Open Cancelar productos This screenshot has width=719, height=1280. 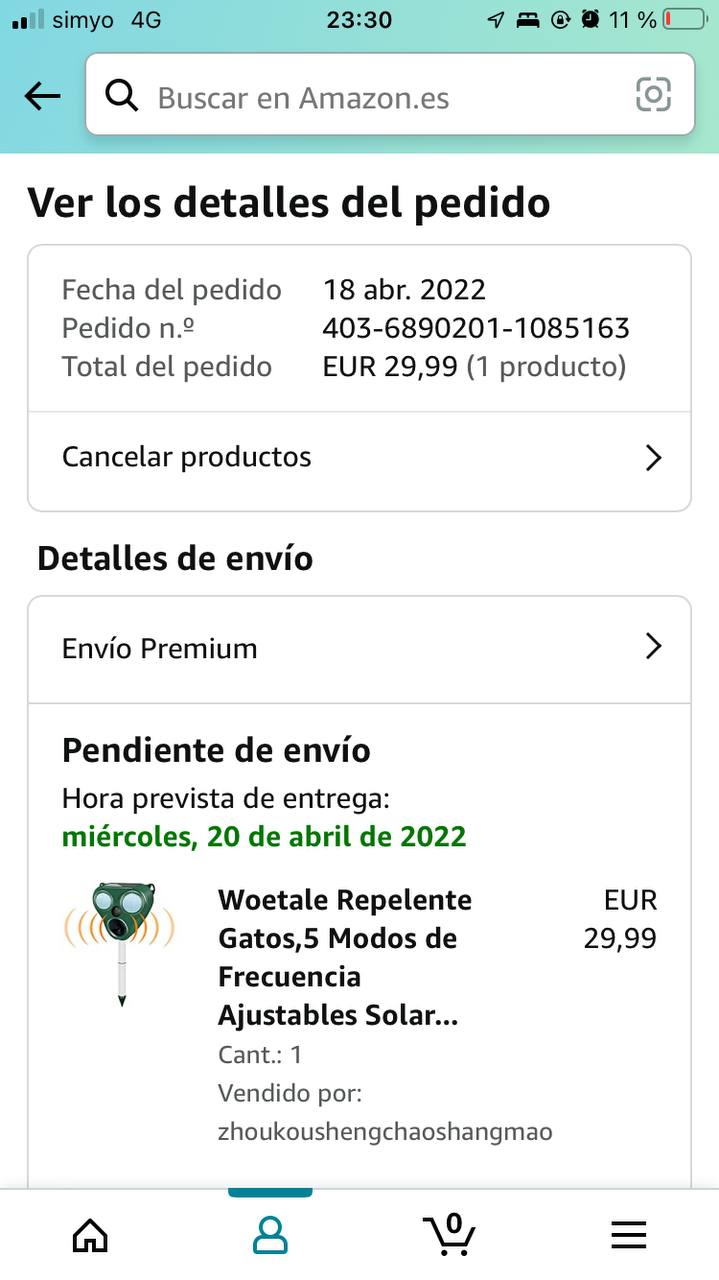coord(359,458)
